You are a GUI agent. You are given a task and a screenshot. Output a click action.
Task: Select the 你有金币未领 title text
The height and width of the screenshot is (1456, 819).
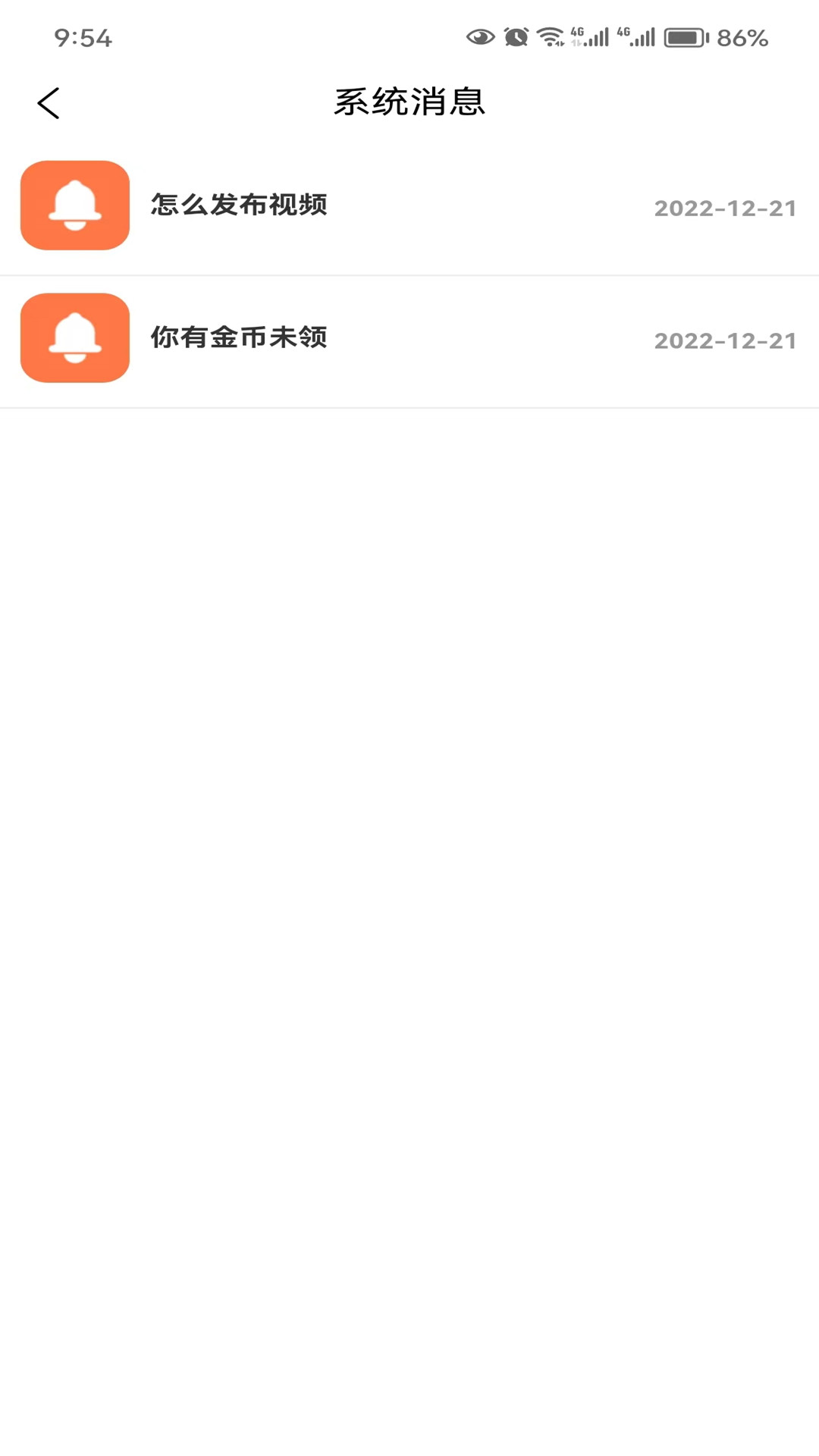[240, 338]
